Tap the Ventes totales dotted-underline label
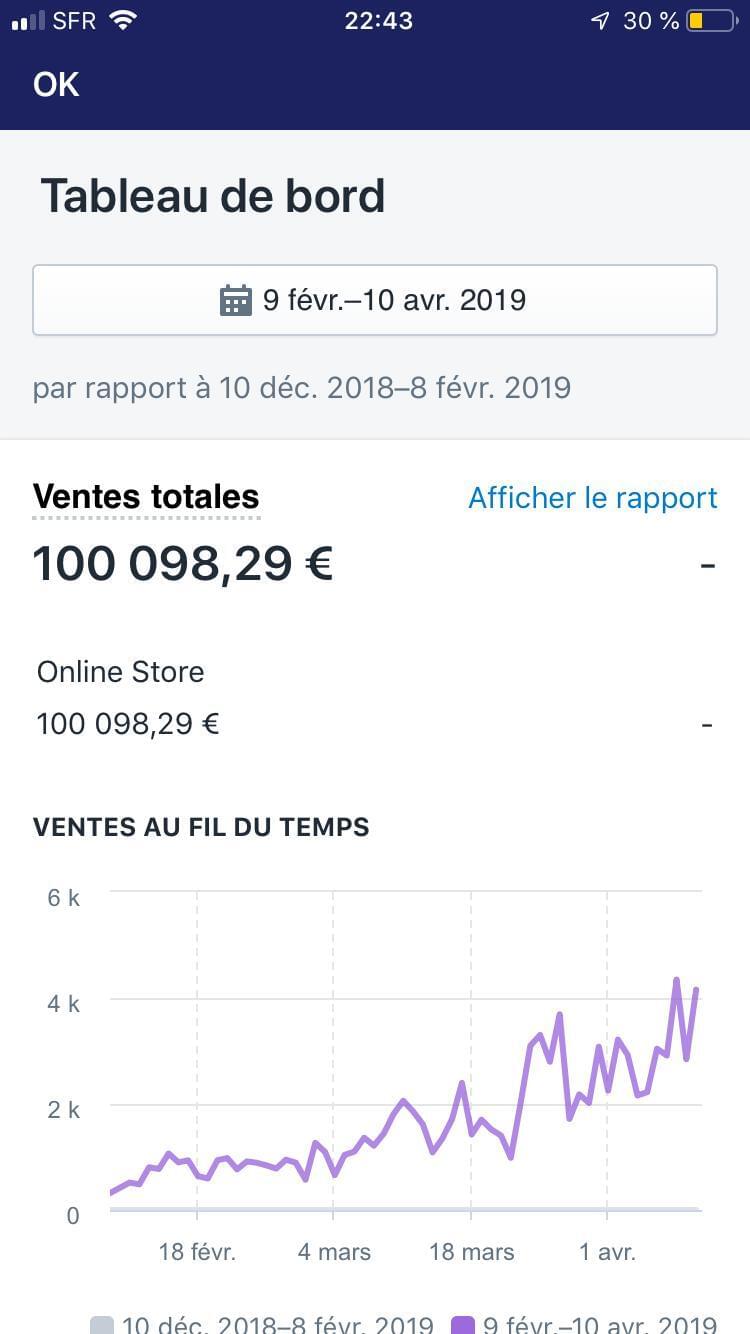This screenshot has height=1334, width=750. (x=146, y=497)
